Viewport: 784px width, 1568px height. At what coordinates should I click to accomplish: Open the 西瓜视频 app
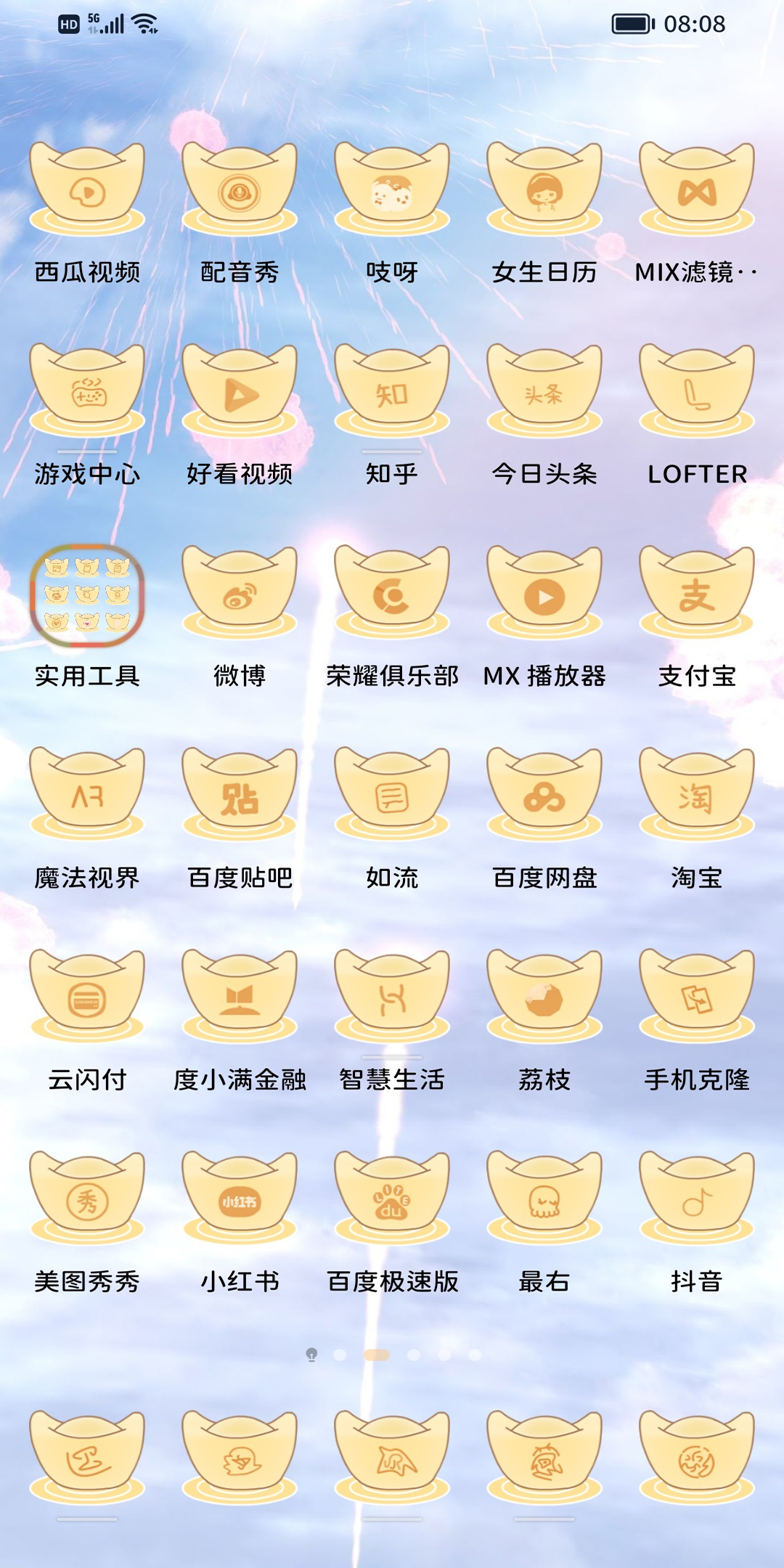tap(87, 190)
